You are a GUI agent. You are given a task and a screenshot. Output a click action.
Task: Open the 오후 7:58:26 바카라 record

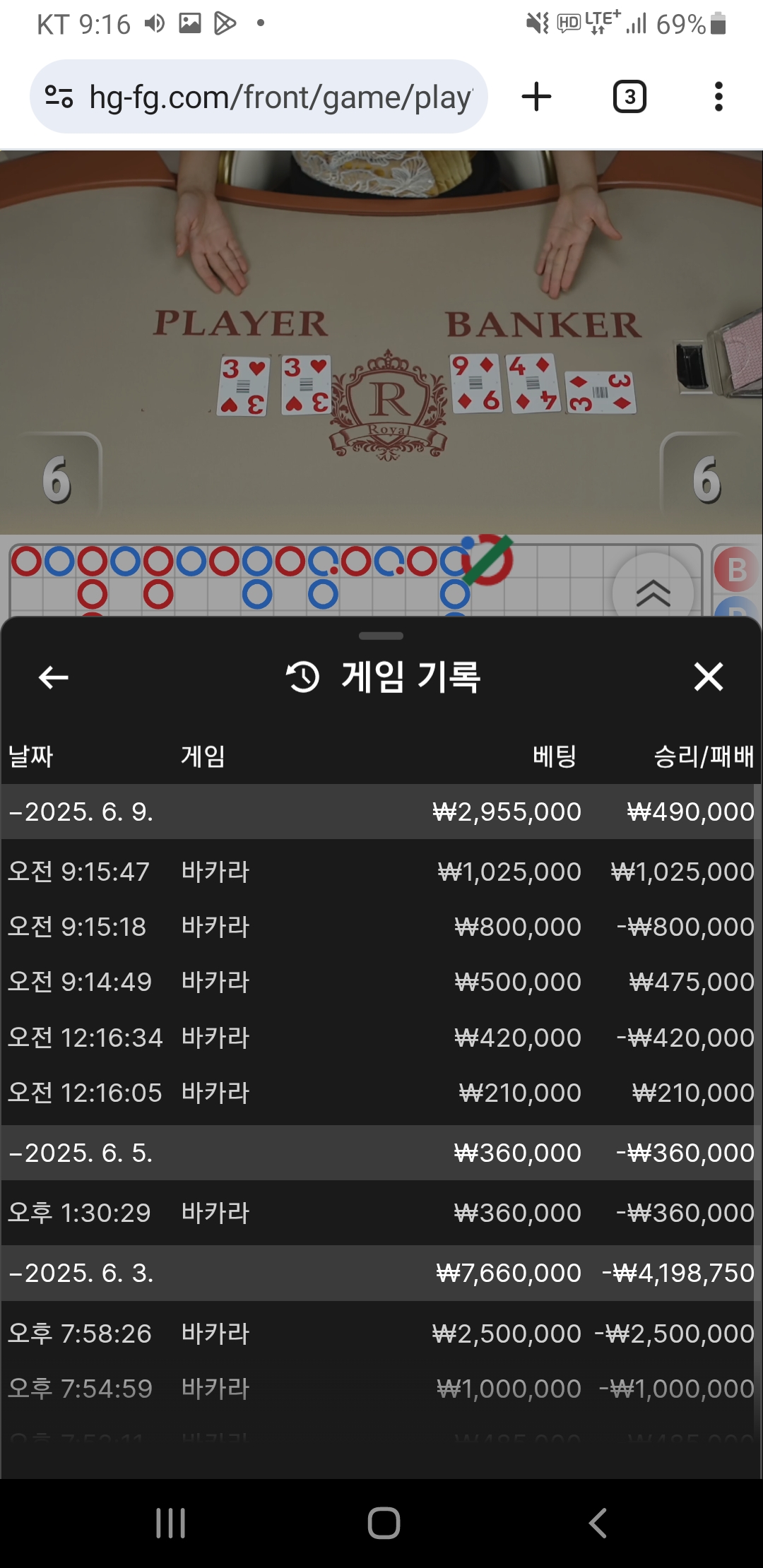coord(380,1334)
